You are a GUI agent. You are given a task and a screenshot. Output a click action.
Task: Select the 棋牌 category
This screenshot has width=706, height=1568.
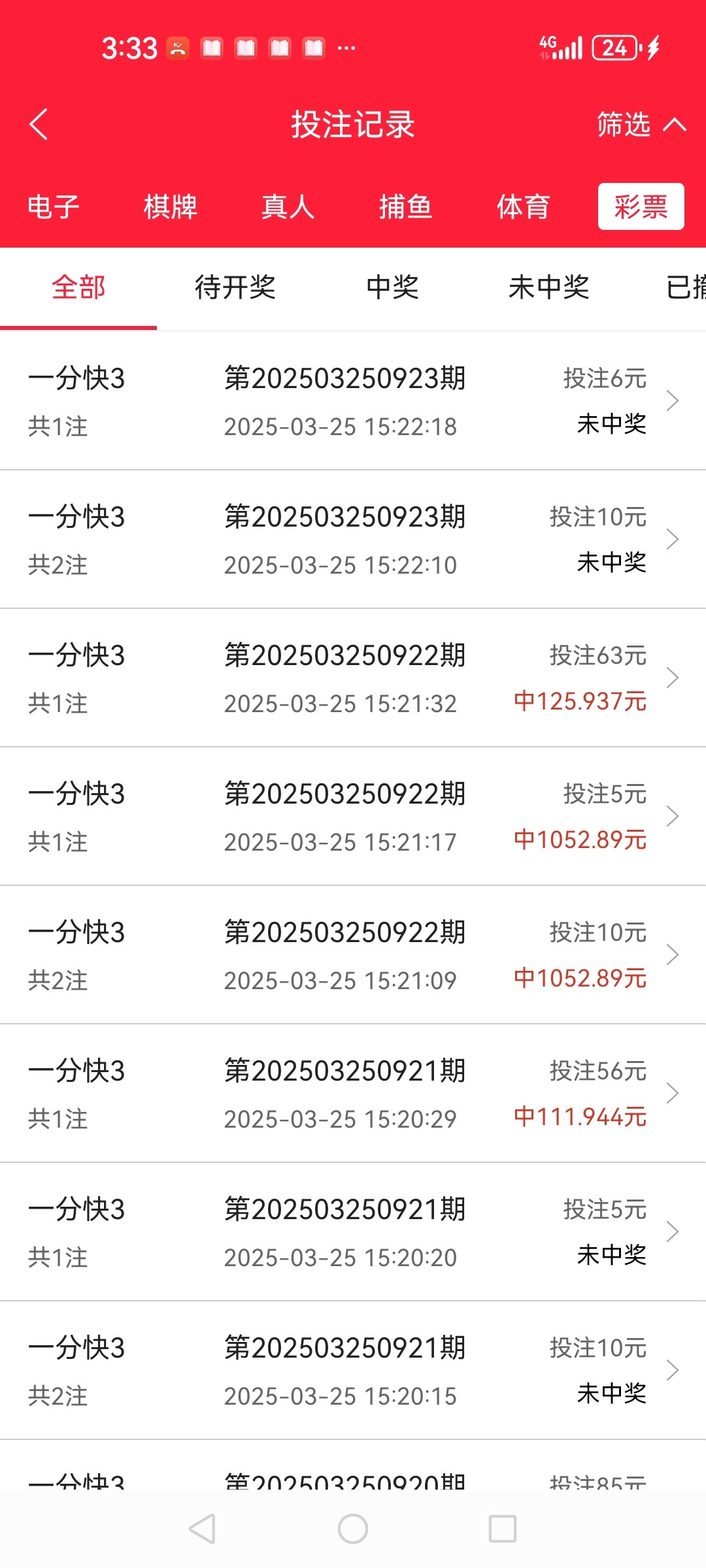coord(170,207)
